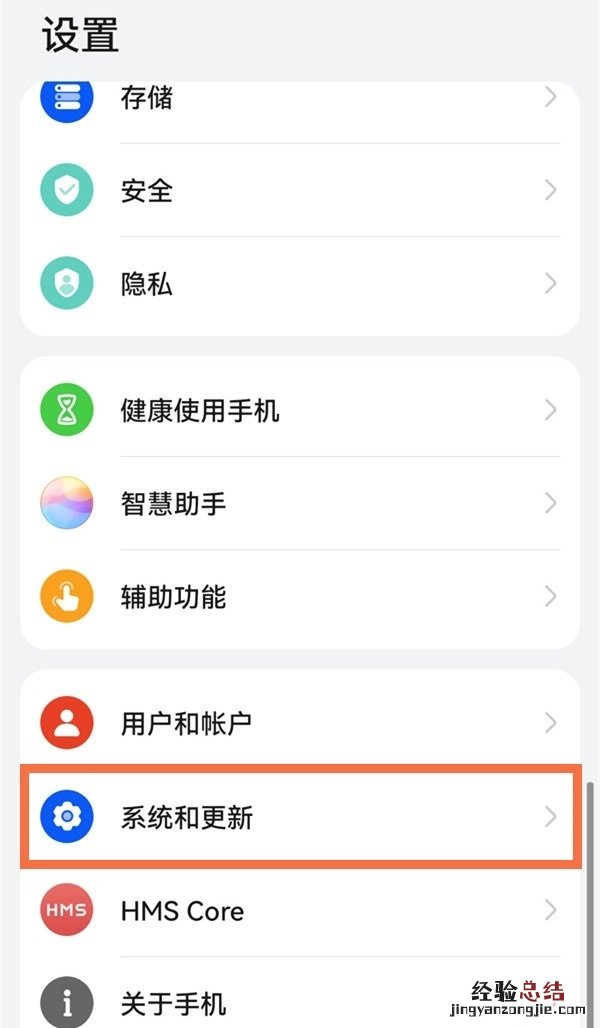Viewport: 600px width, 1028px height.
Task: Open the HMS Core row
Action: 300,911
